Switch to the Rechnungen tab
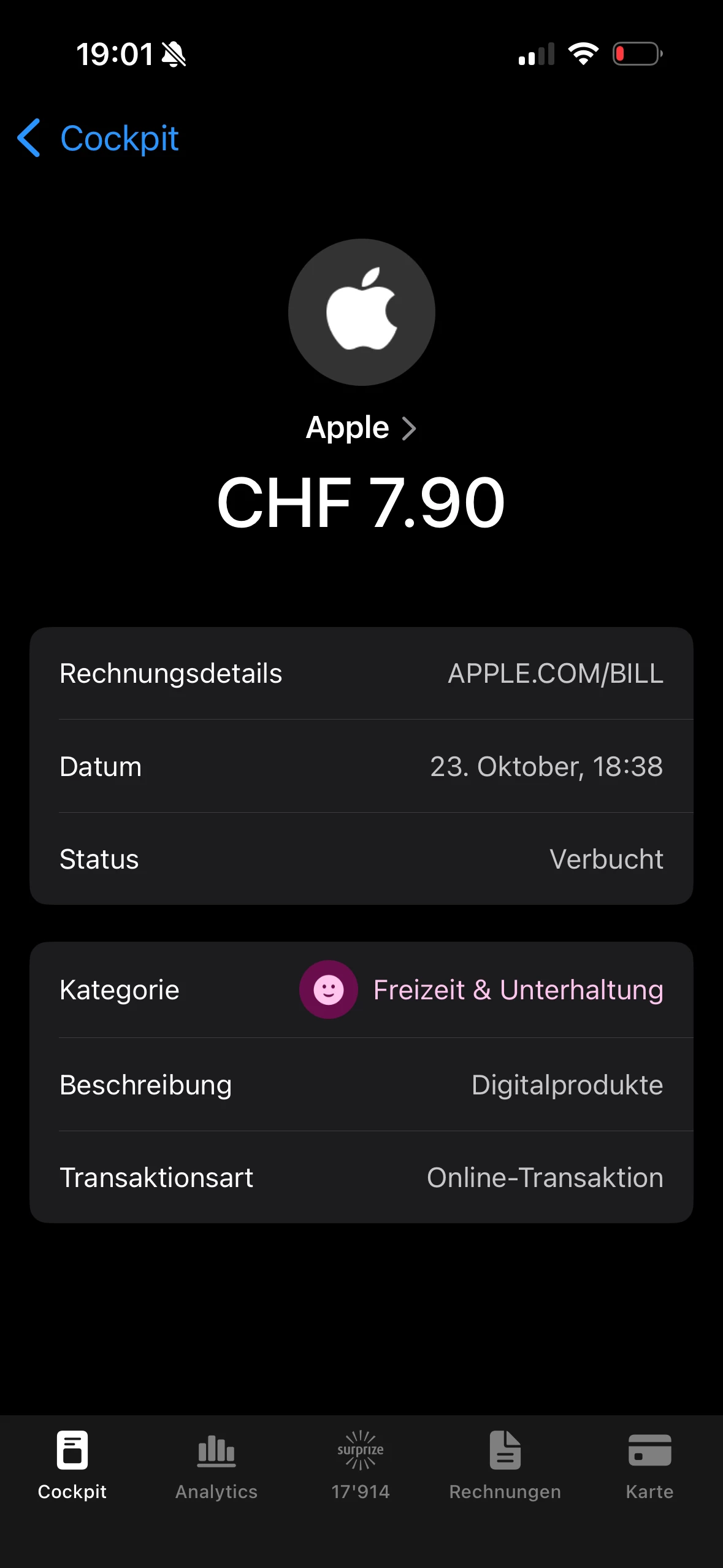723x1568 pixels. pos(505,1465)
